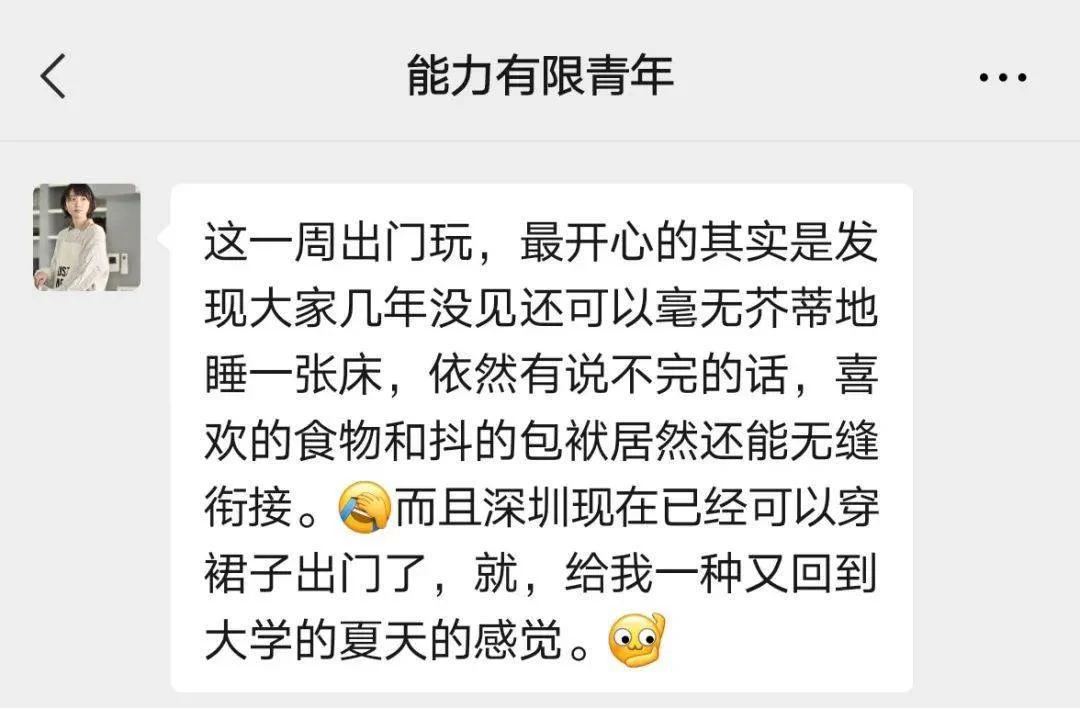Open the three-dot chat options menu

click(1002, 77)
